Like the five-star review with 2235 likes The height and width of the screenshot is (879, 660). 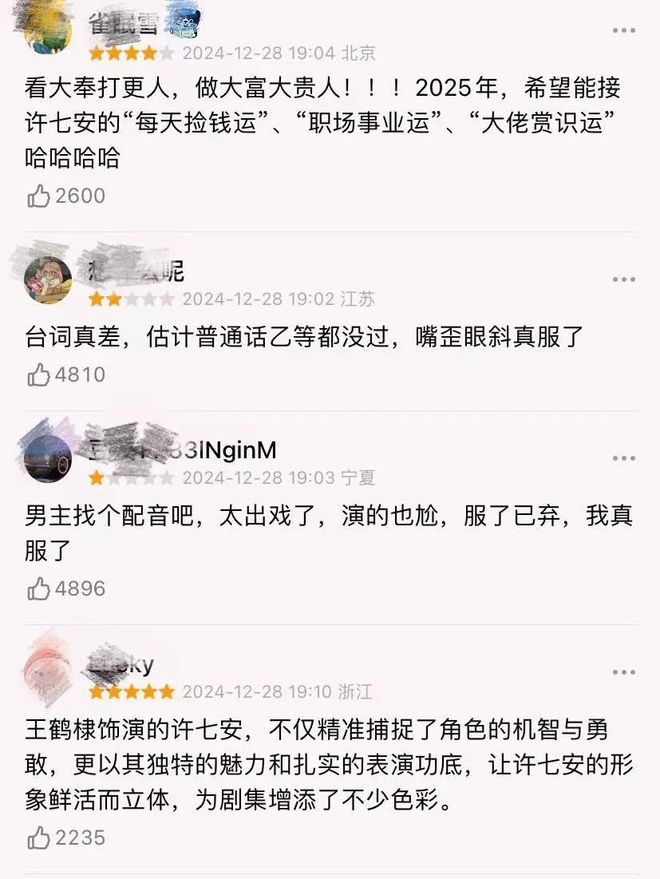(39, 838)
